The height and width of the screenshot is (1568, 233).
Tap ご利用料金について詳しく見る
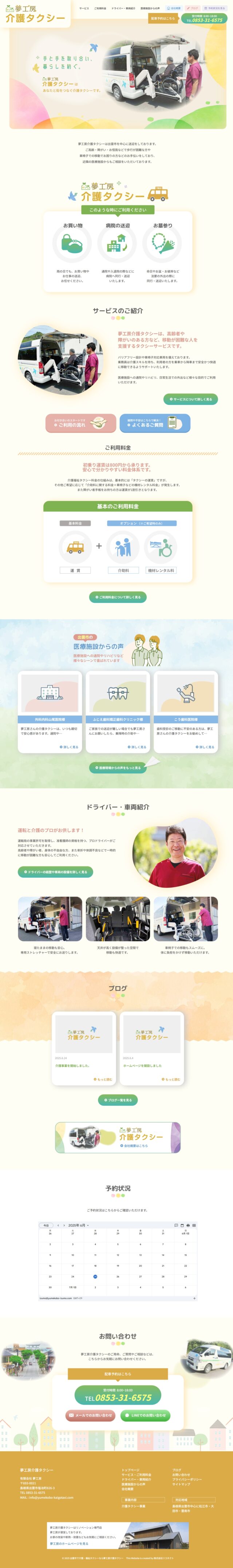pyautogui.click(x=118, y=597)
